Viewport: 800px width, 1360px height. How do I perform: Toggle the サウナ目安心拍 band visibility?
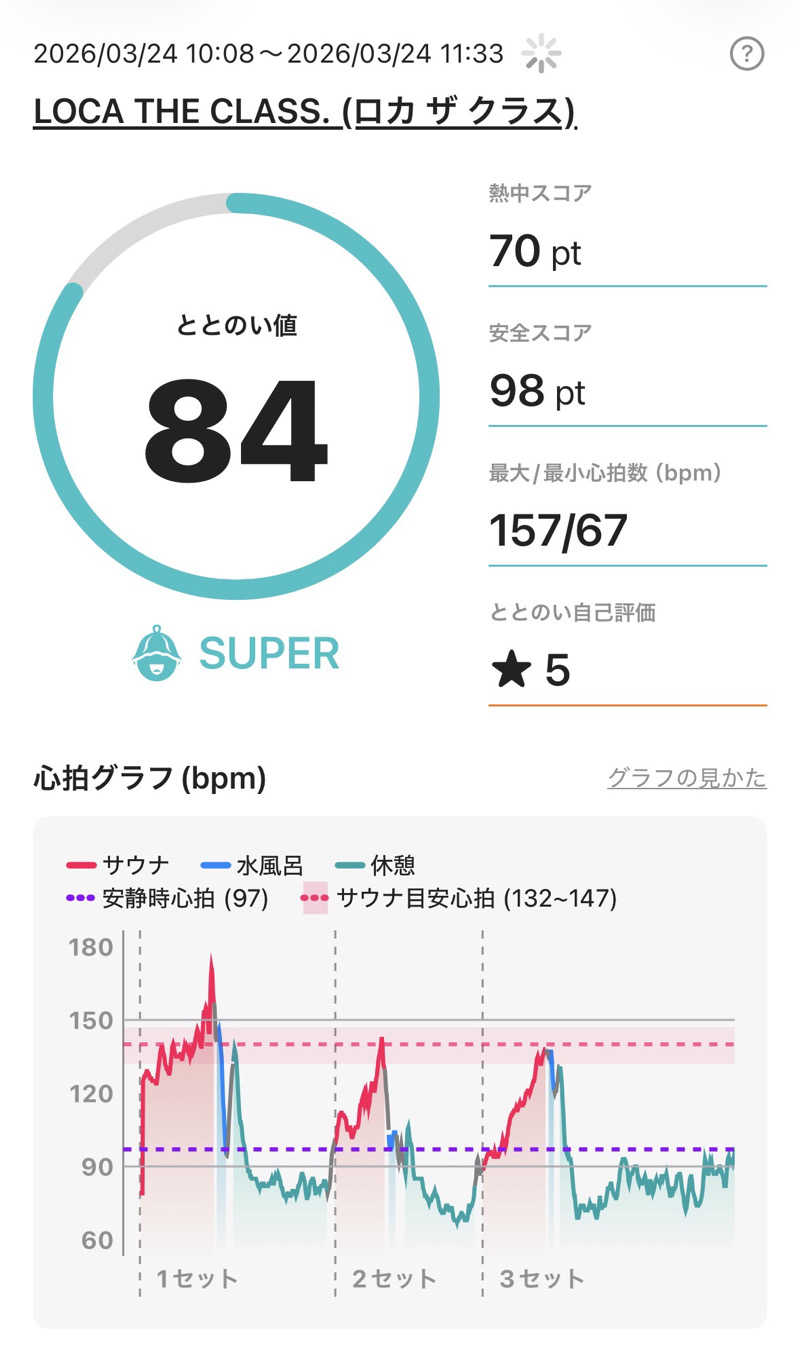312,899
